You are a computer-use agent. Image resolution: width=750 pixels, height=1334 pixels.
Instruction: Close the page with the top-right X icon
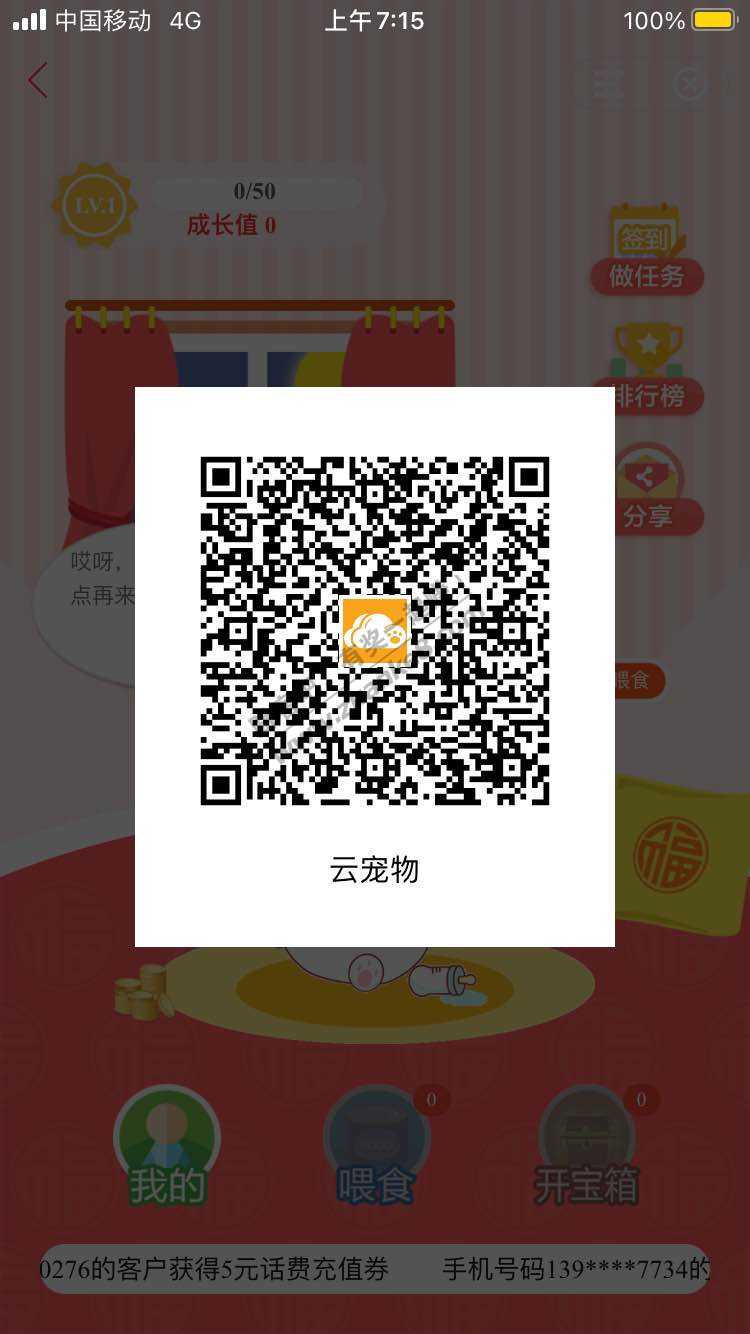(690, 84)
